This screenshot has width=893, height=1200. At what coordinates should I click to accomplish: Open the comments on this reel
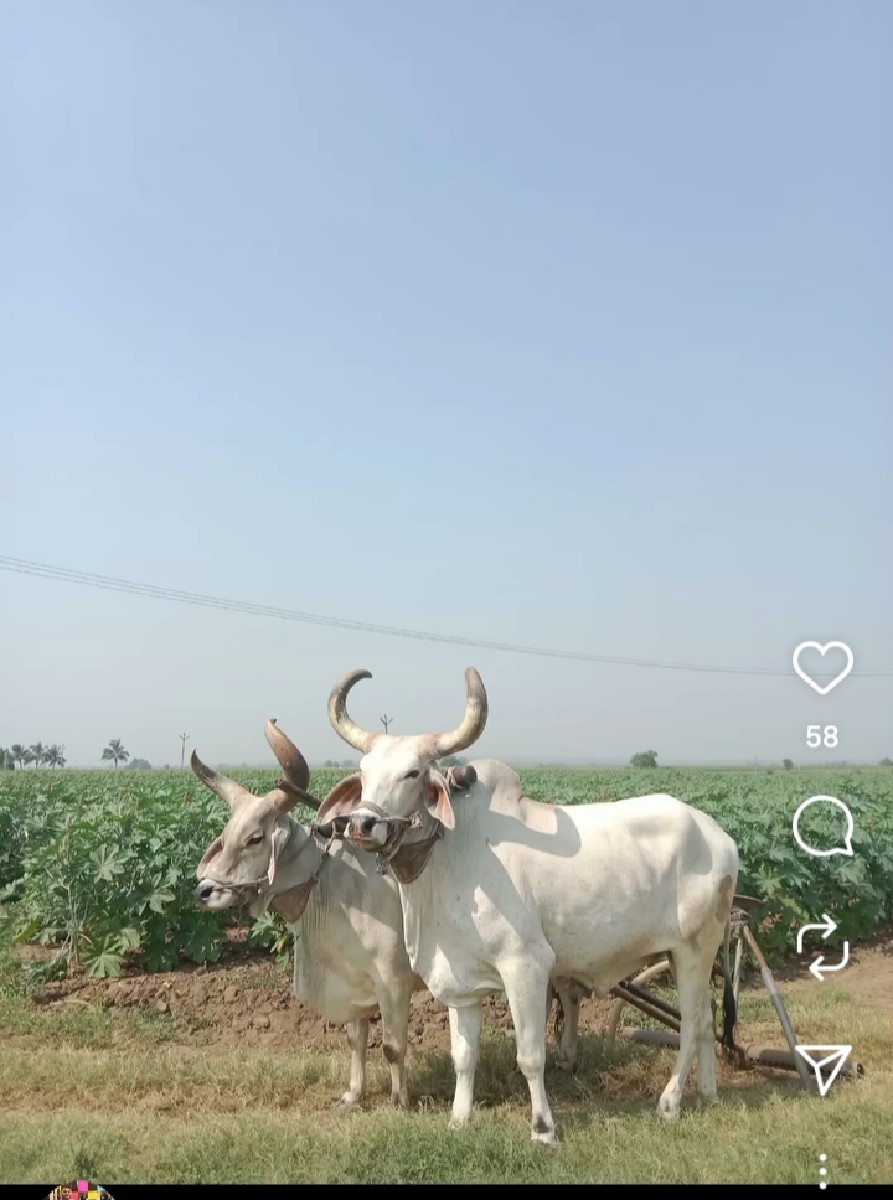(822, 826)
